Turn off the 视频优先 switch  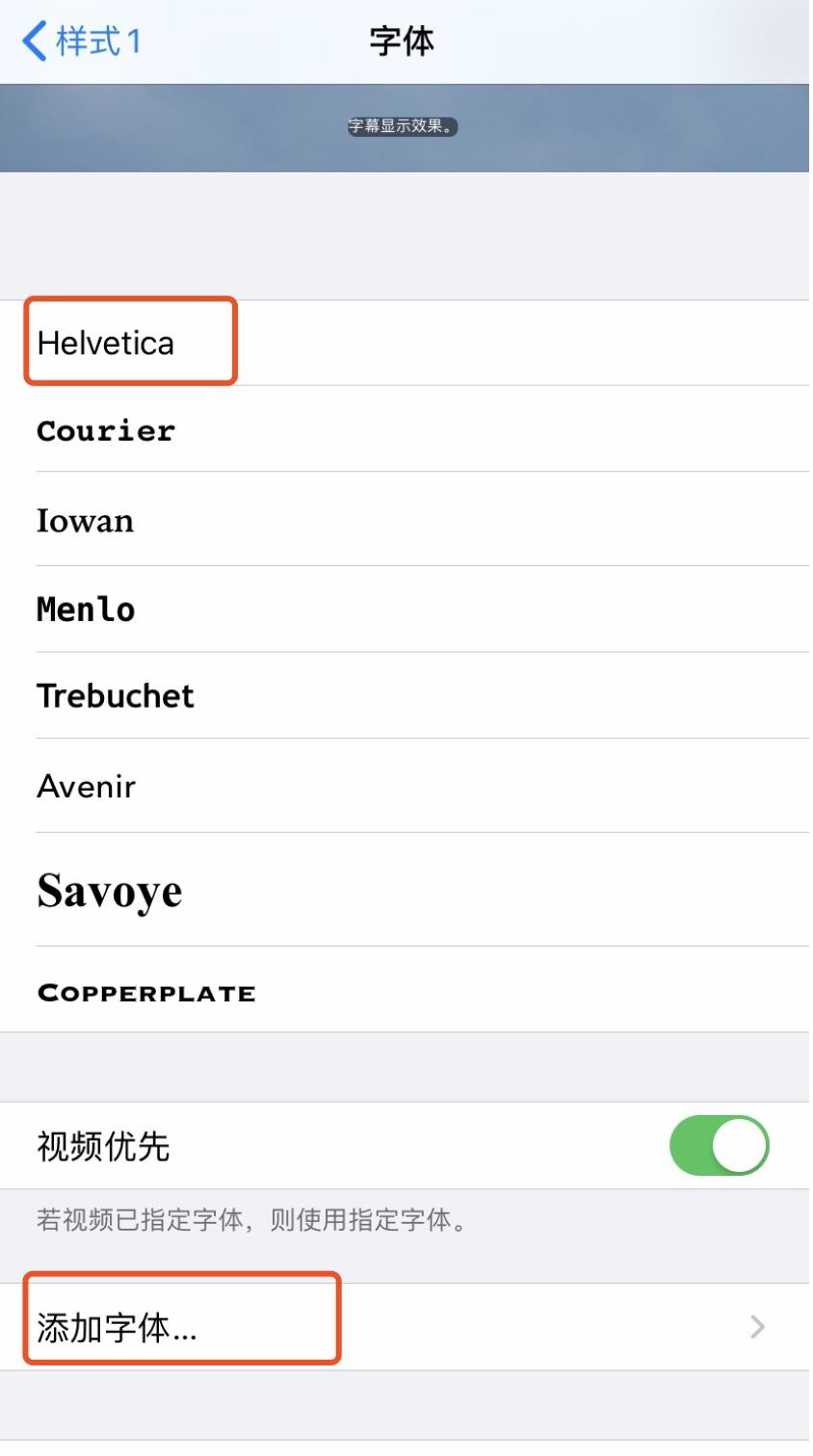click(x=719, y=1146)
